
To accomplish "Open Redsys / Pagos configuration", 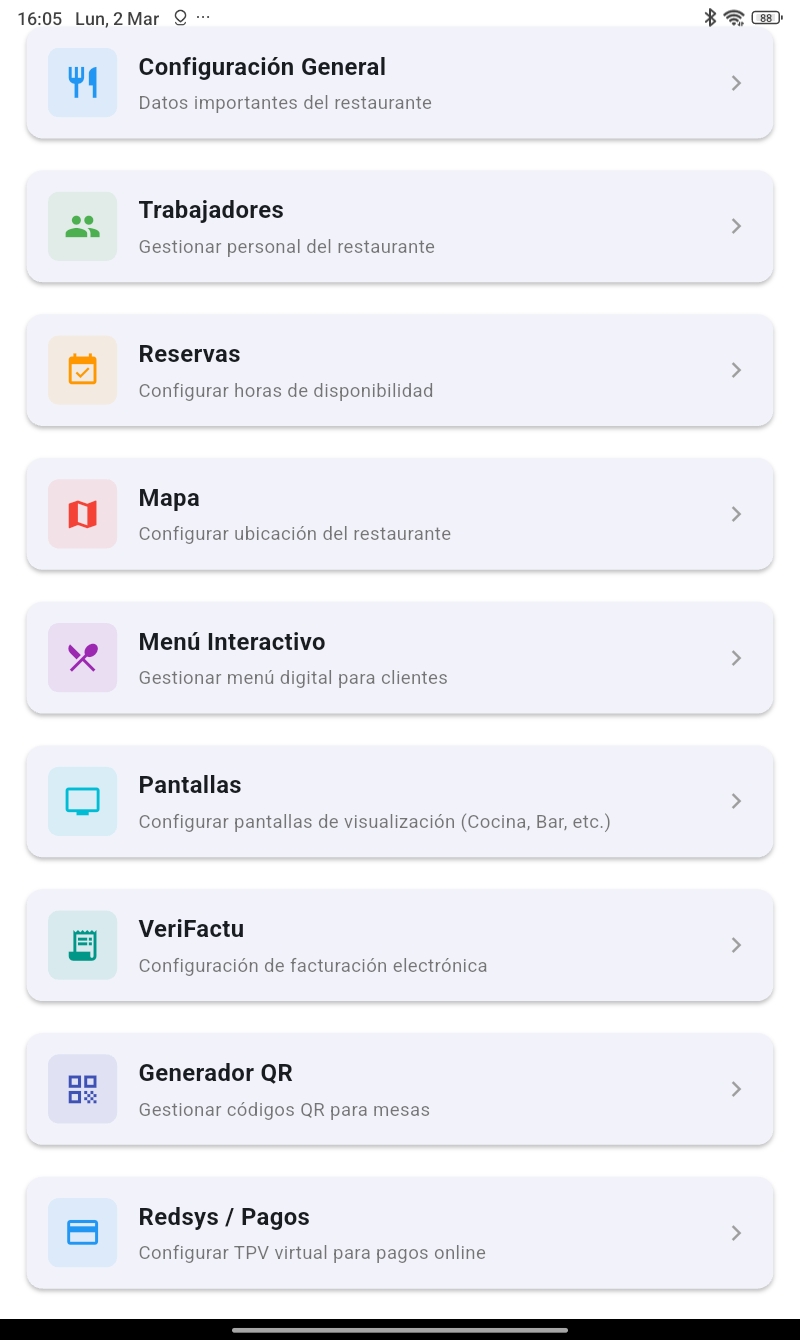I will tap(400, 1232).
